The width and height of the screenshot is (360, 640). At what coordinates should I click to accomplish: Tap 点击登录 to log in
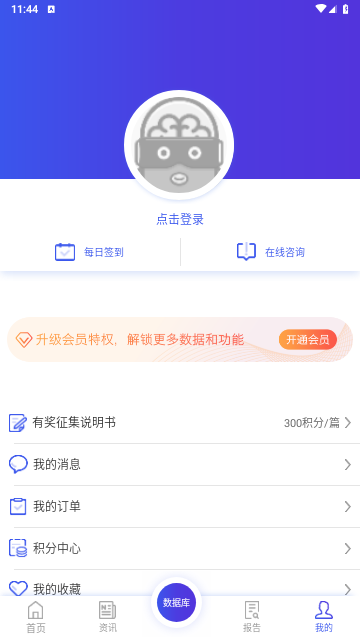[x=180, y=220]
